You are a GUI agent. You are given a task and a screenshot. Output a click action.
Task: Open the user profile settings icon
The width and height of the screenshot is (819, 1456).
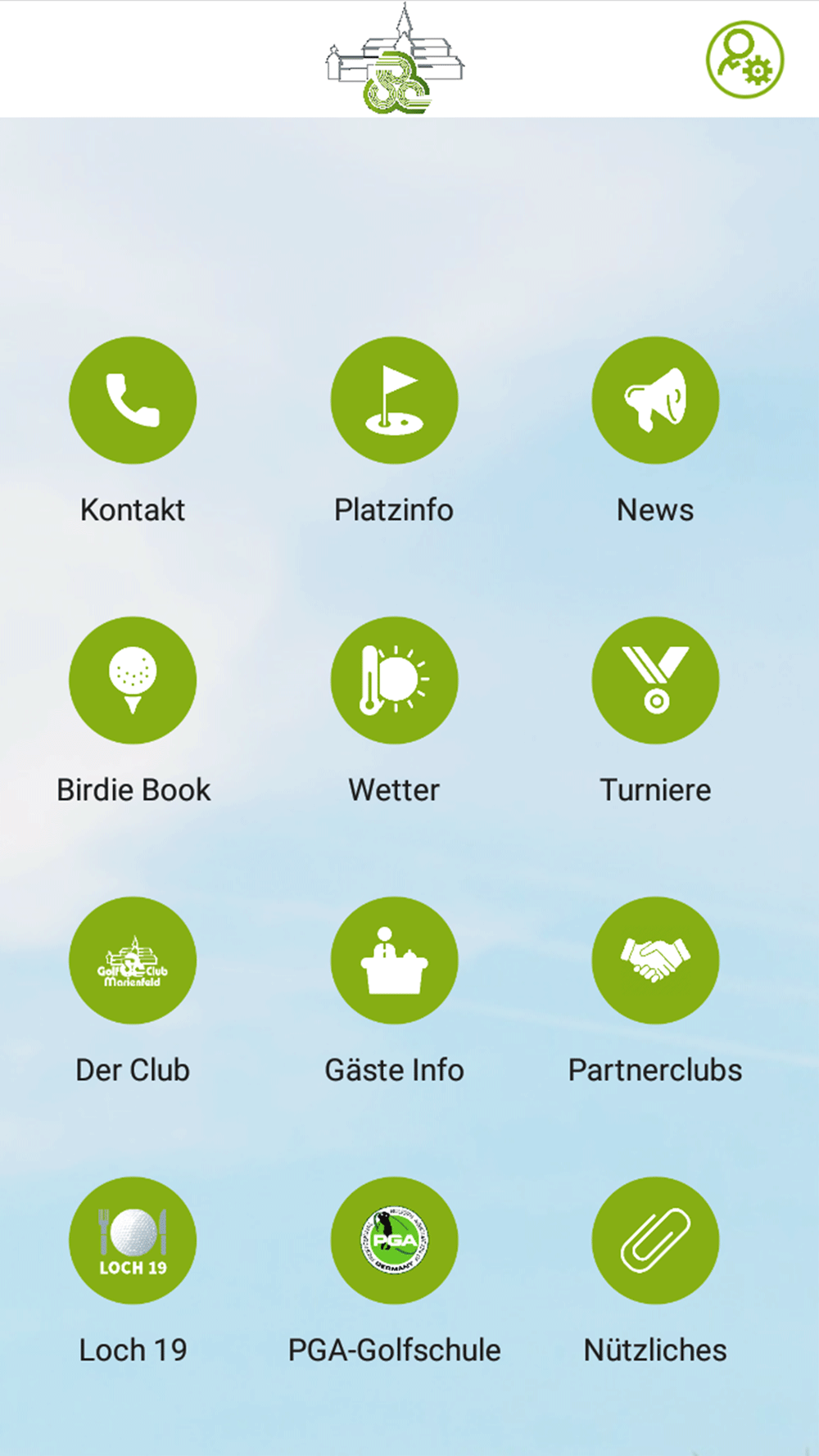click(745, 60)
